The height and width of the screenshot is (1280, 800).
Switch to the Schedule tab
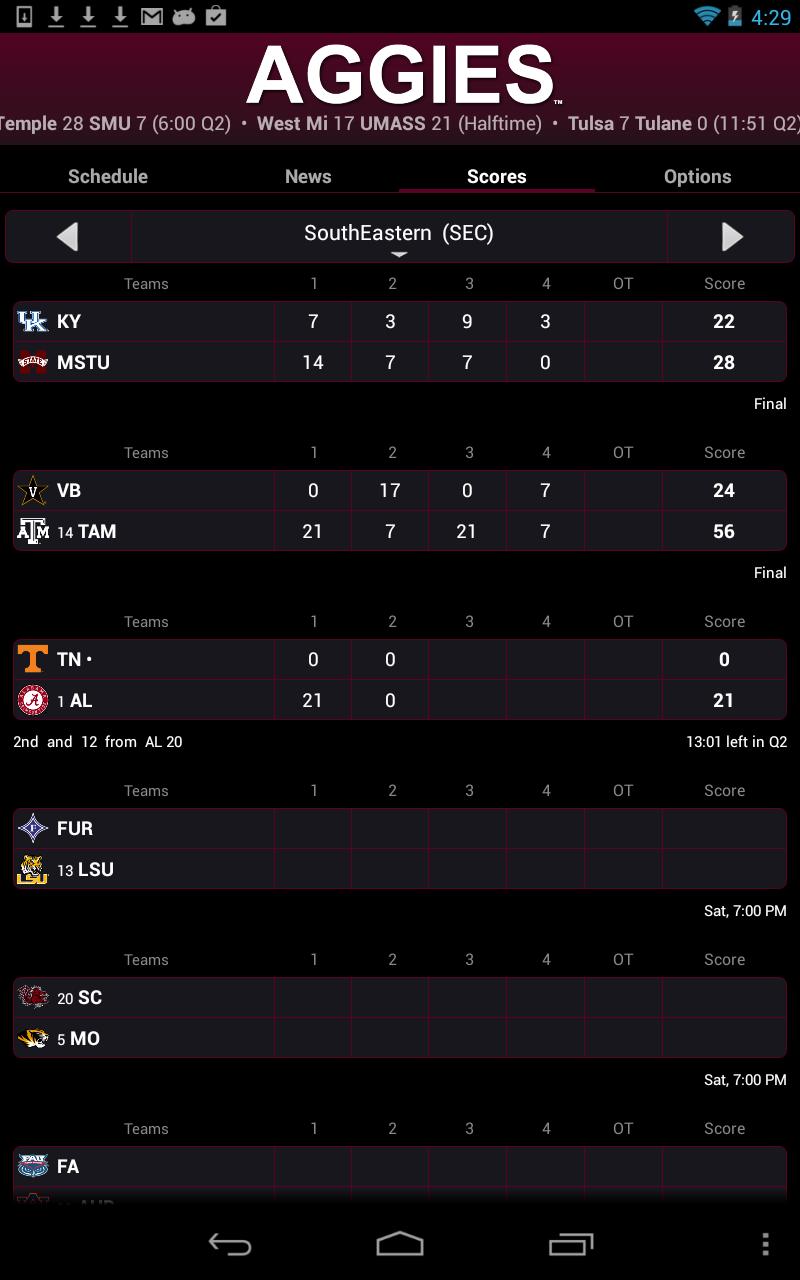(x=108, y=176)
